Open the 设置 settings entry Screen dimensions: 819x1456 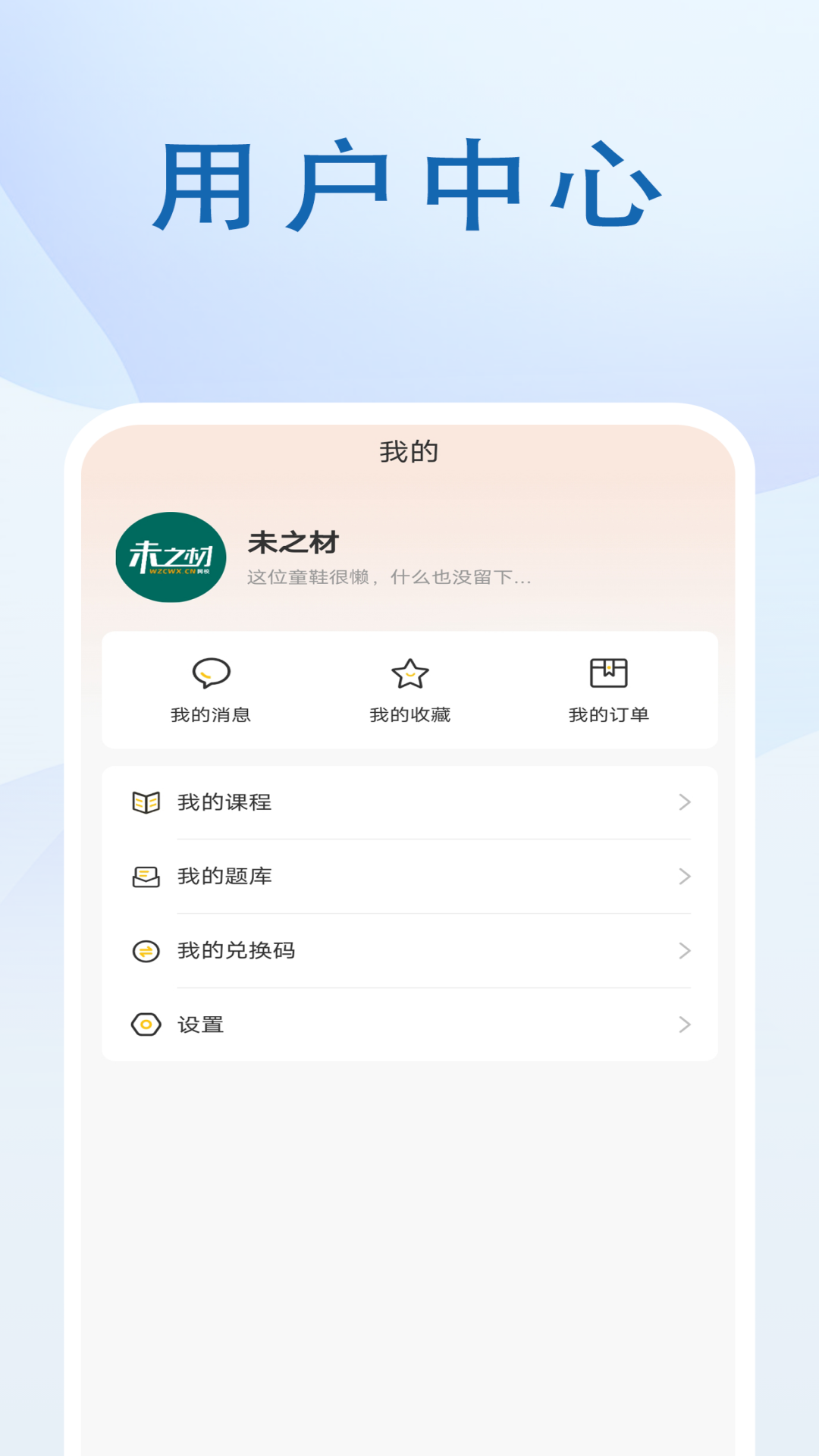[199, 1025]
